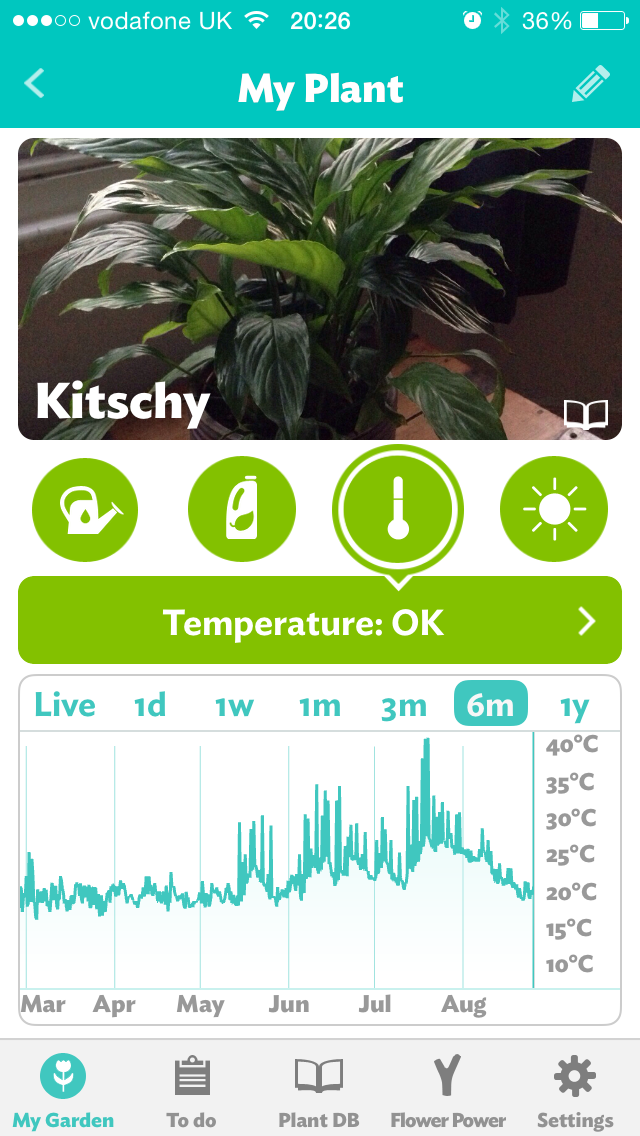The width and height of the screenshot is (640, 1136).
Task: Edit the plant with the pencil icon
Action: (x=591, y=84)
